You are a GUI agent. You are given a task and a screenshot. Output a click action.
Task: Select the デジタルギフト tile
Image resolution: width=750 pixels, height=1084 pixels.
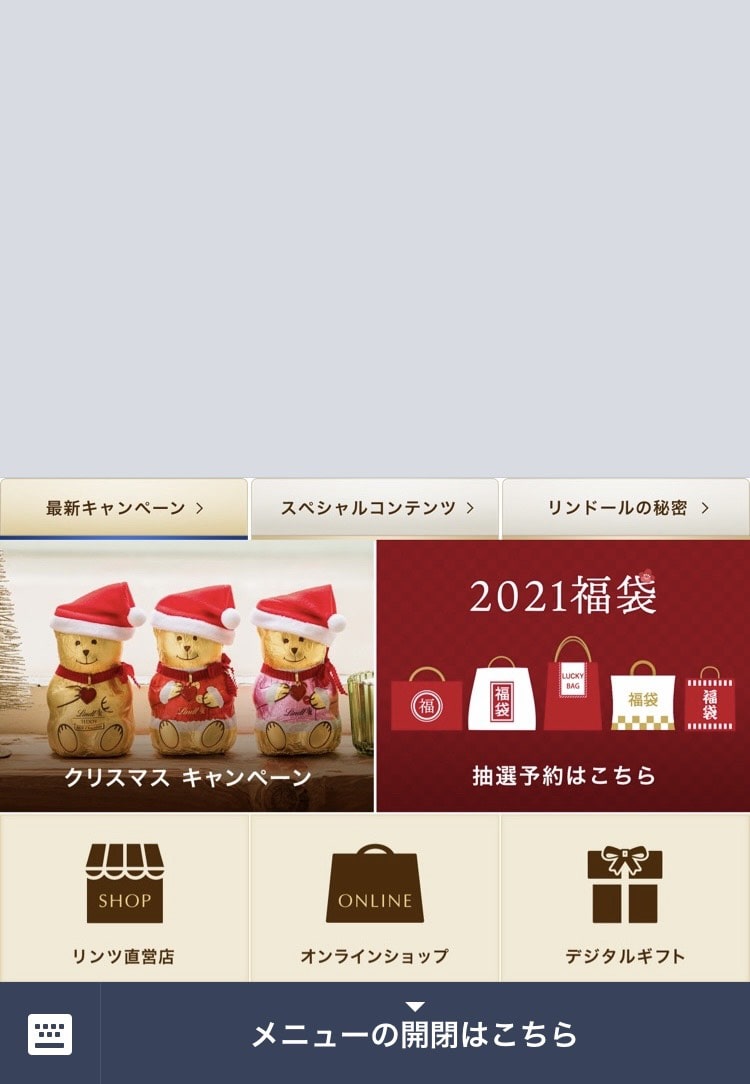tap(625, 898)
